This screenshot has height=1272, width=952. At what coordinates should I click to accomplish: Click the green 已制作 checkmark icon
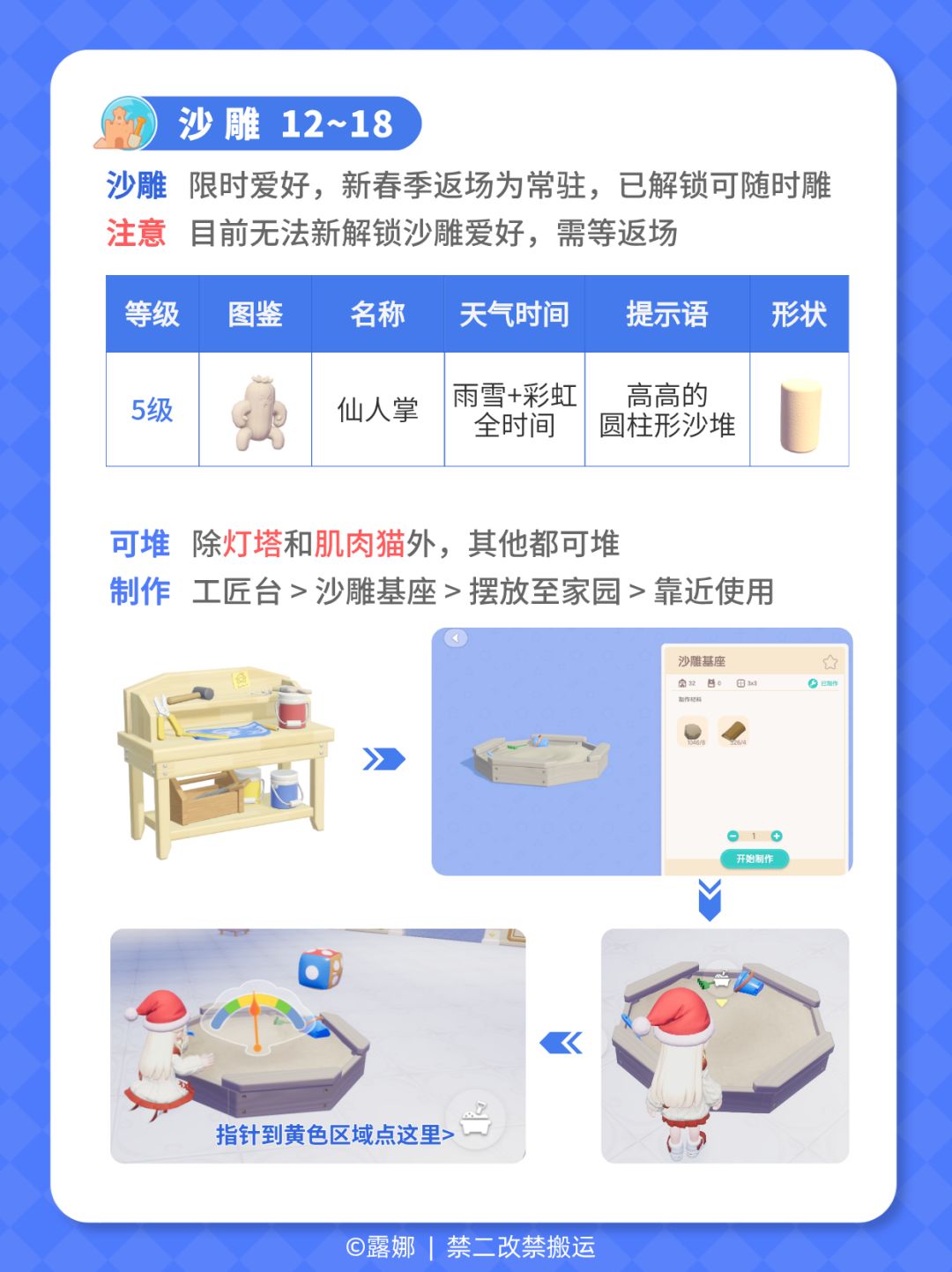point(812,684)
